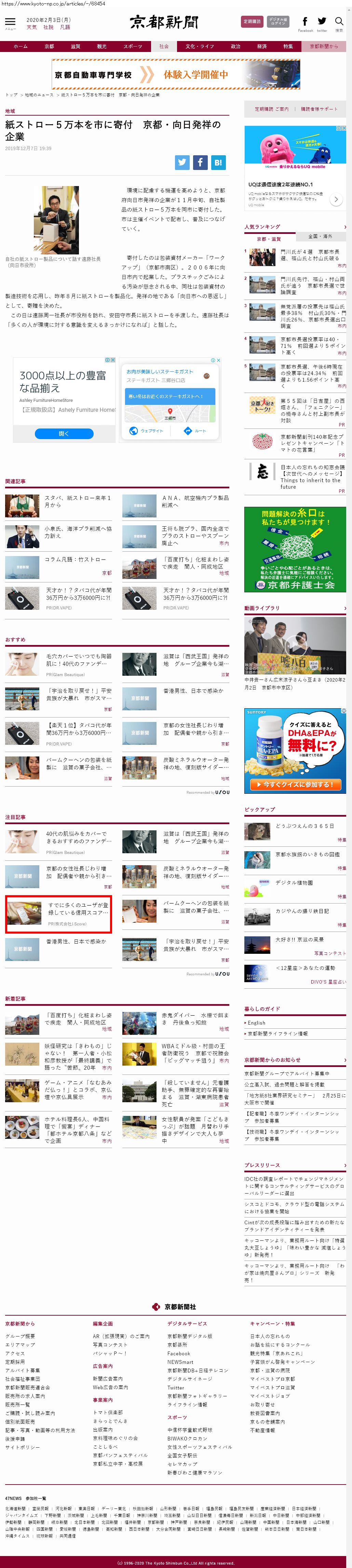This screenshot has height=1568, width=352.
Task: Open the 信用スコア sponsored article card
Action: (x=58, y=913)
